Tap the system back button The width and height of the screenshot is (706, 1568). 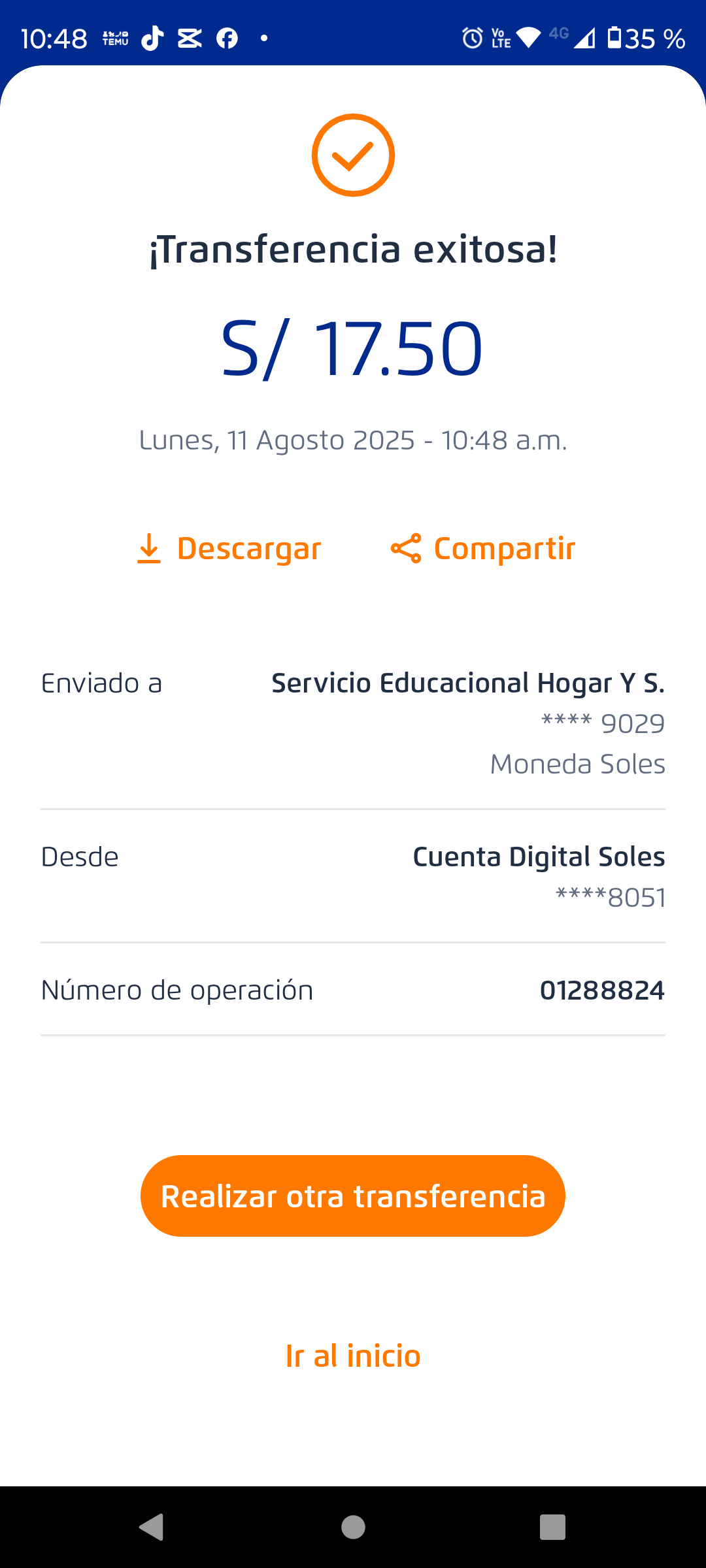tap(152, 1527)
